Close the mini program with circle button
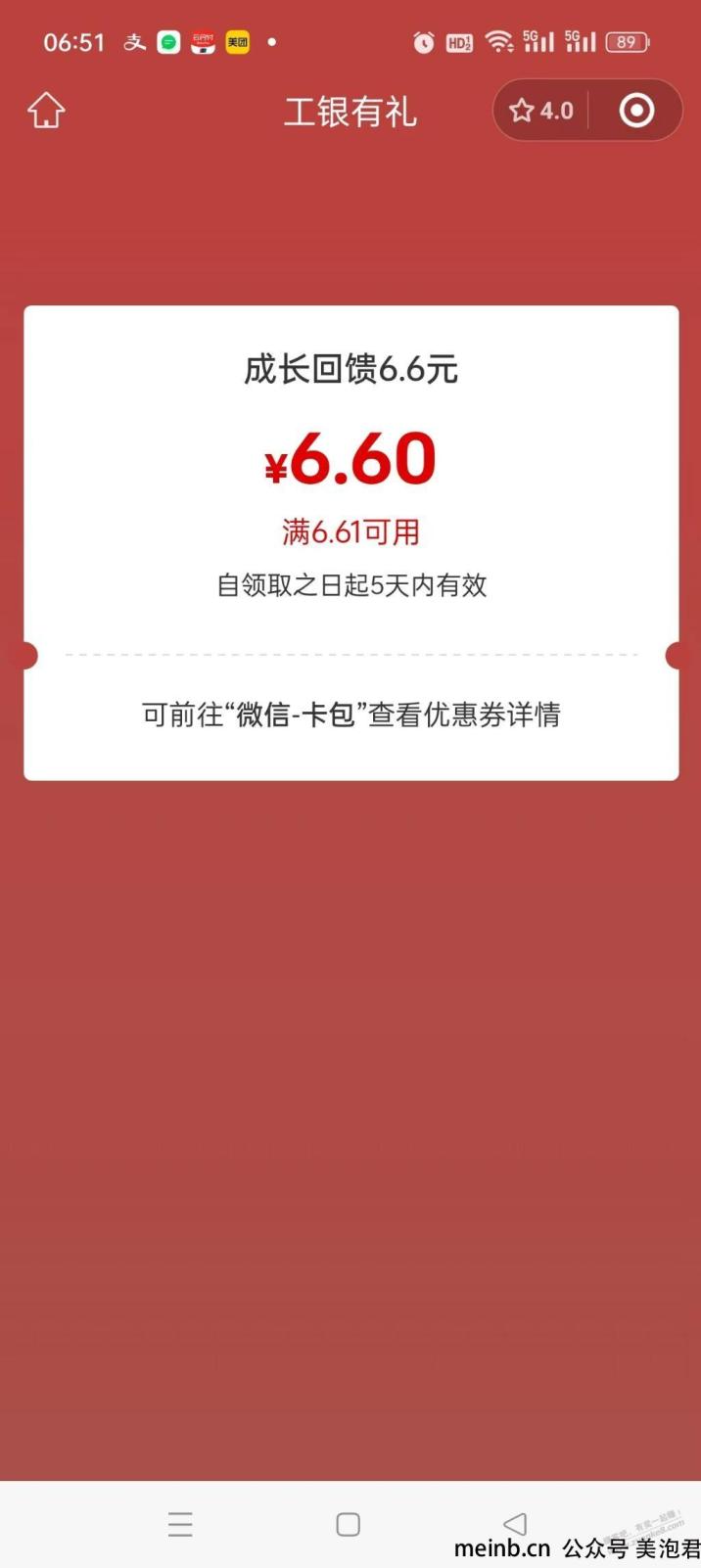The height and width of the screenshot is (1568, 701). point(636,111)
